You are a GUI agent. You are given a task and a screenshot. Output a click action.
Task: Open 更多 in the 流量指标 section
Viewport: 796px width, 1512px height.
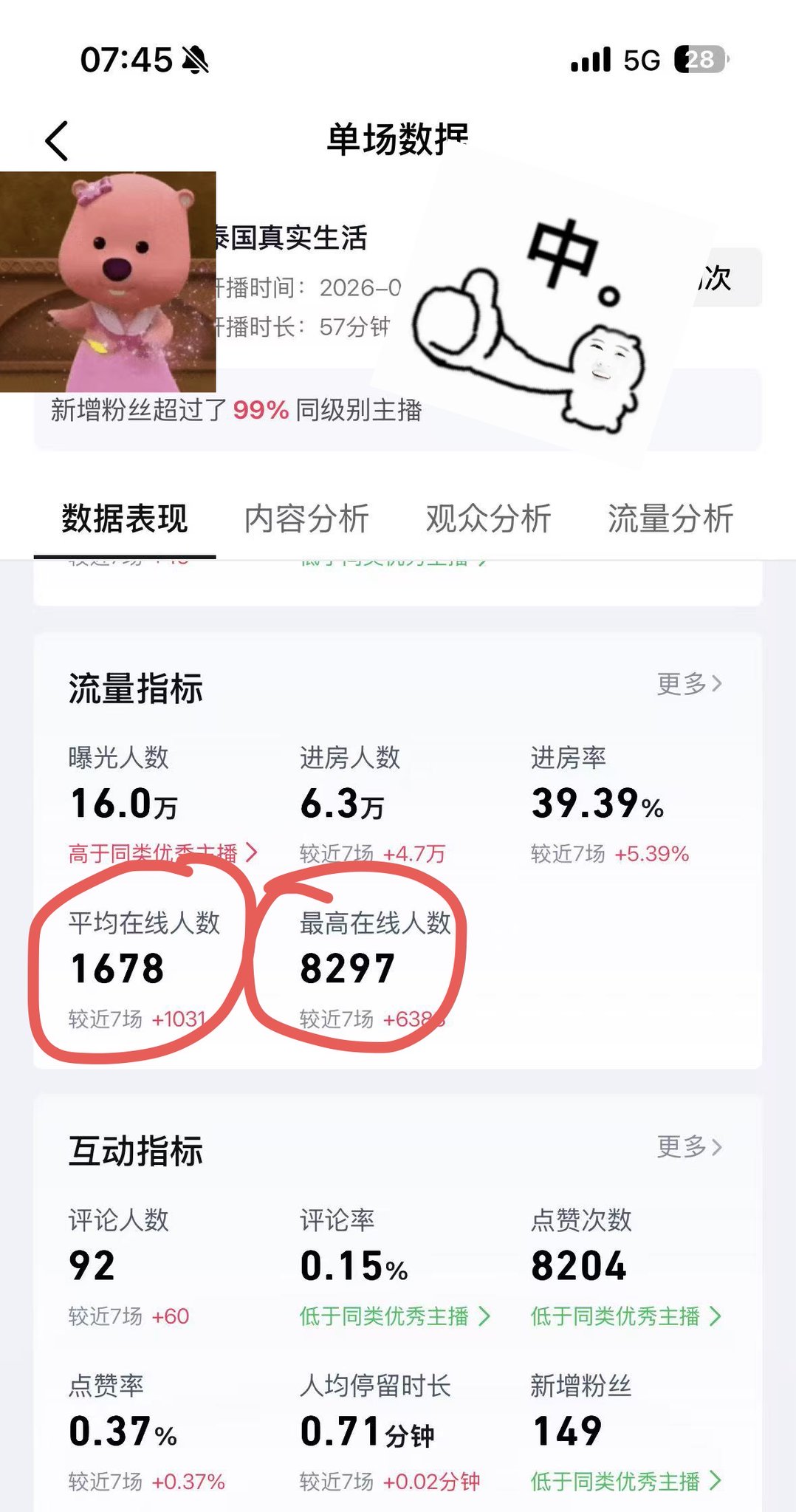[689, 683]
